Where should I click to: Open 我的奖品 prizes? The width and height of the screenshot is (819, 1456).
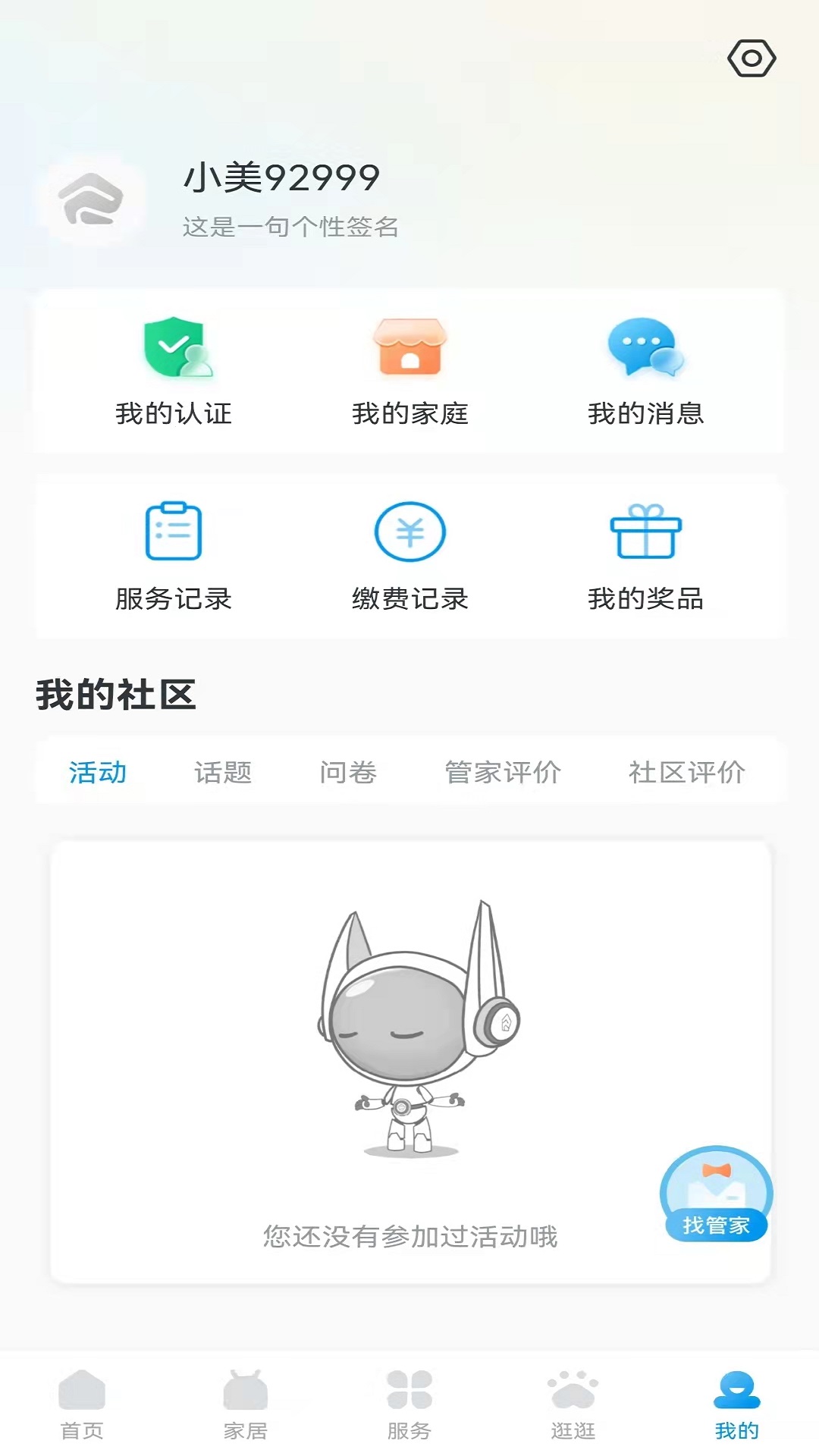pyautogui.click(x=645, y=557)
